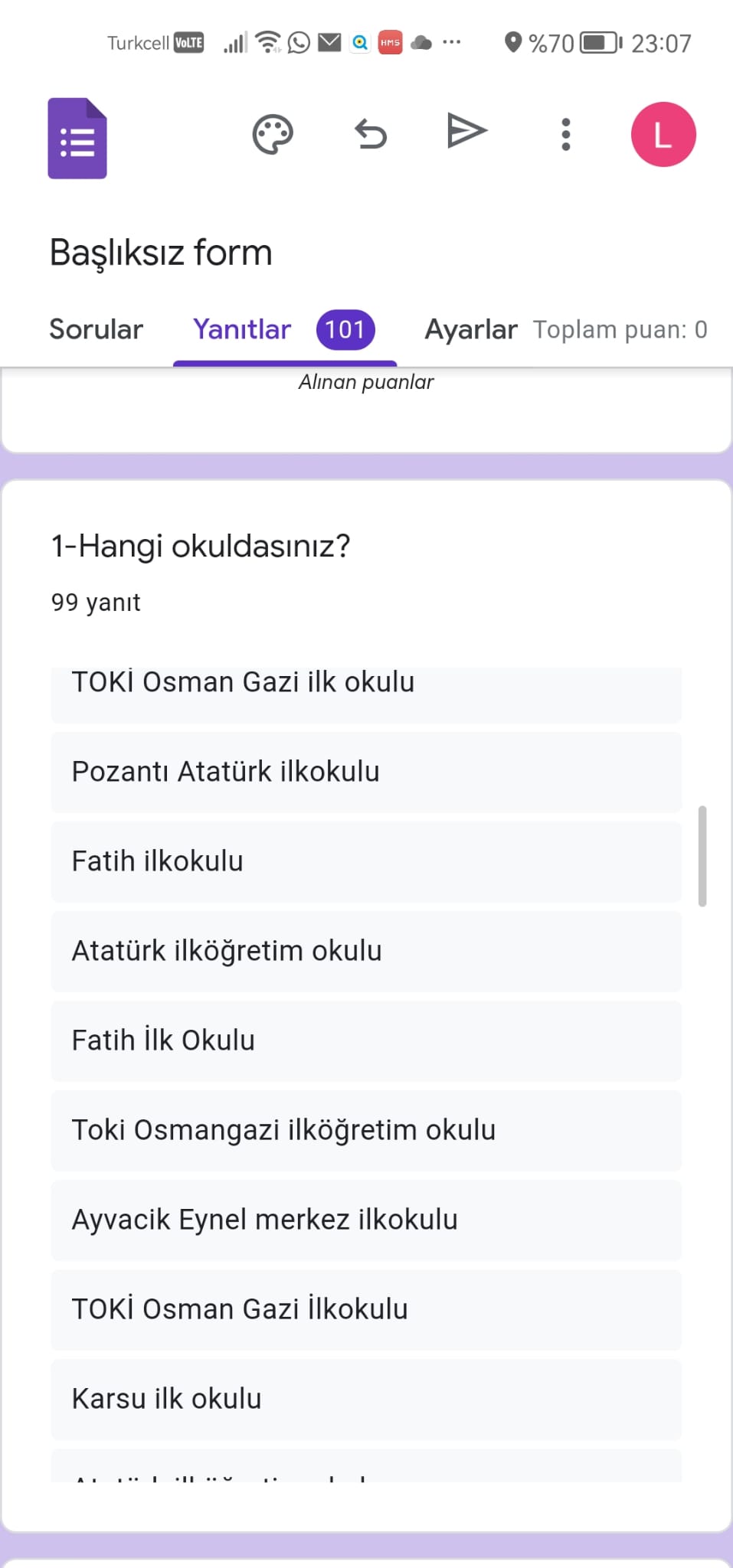This screenshot has width=733, height=1568.
Task: Open the responses count badge showing 101
Action: (x=344, y=329)
